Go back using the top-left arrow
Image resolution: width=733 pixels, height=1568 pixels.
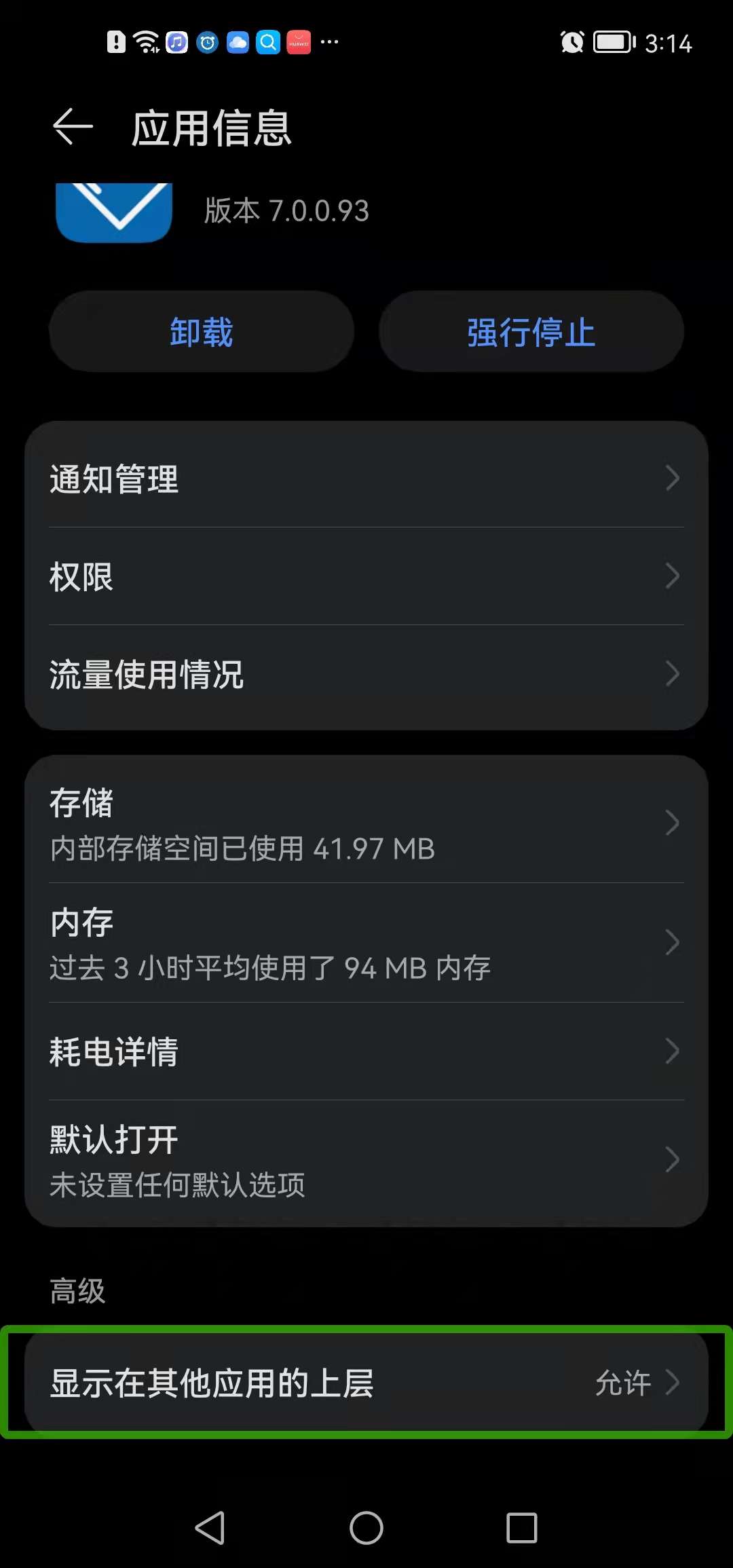(x=73, y=127)
